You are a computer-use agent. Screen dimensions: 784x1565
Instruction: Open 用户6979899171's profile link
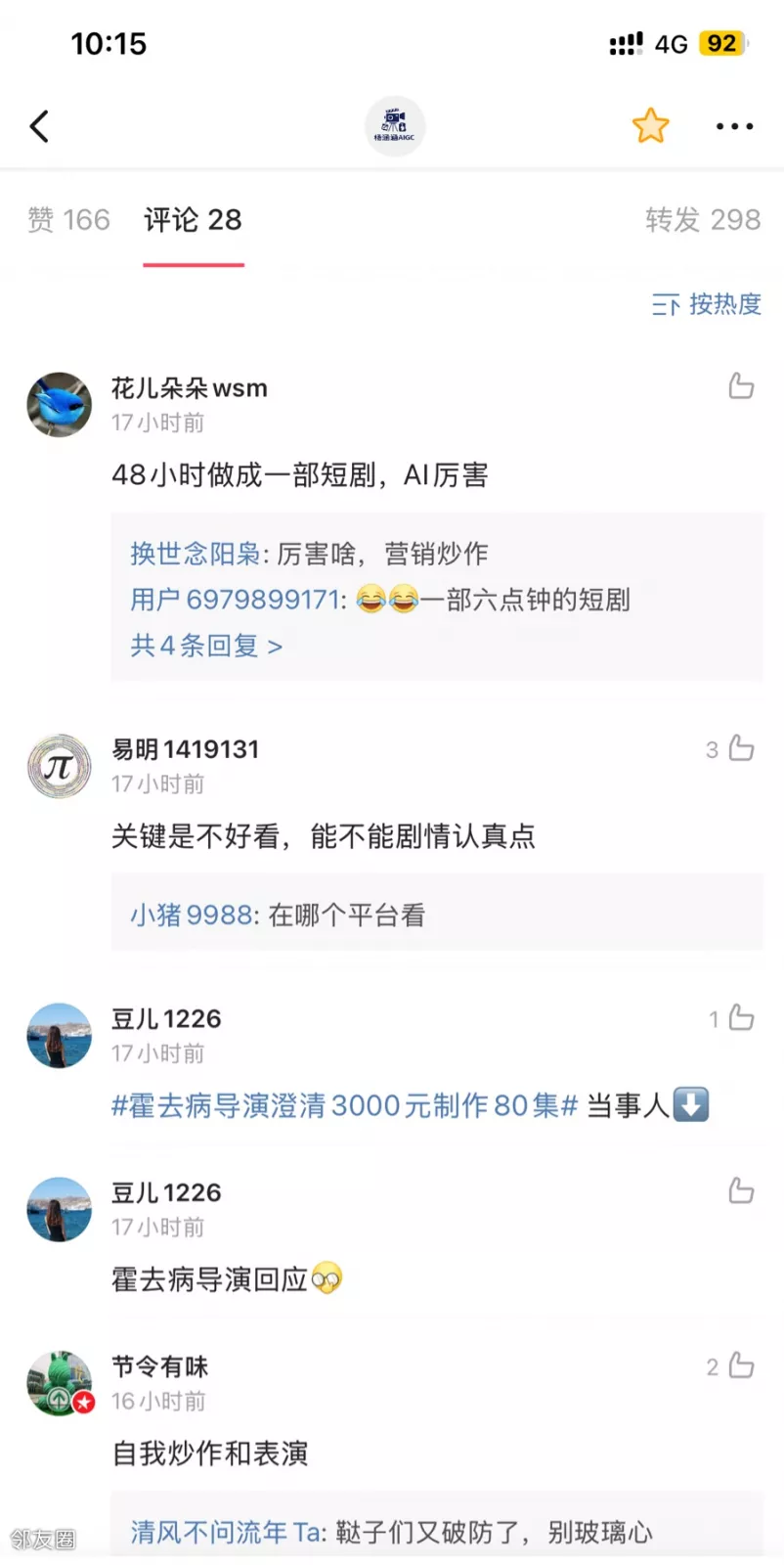235,600
